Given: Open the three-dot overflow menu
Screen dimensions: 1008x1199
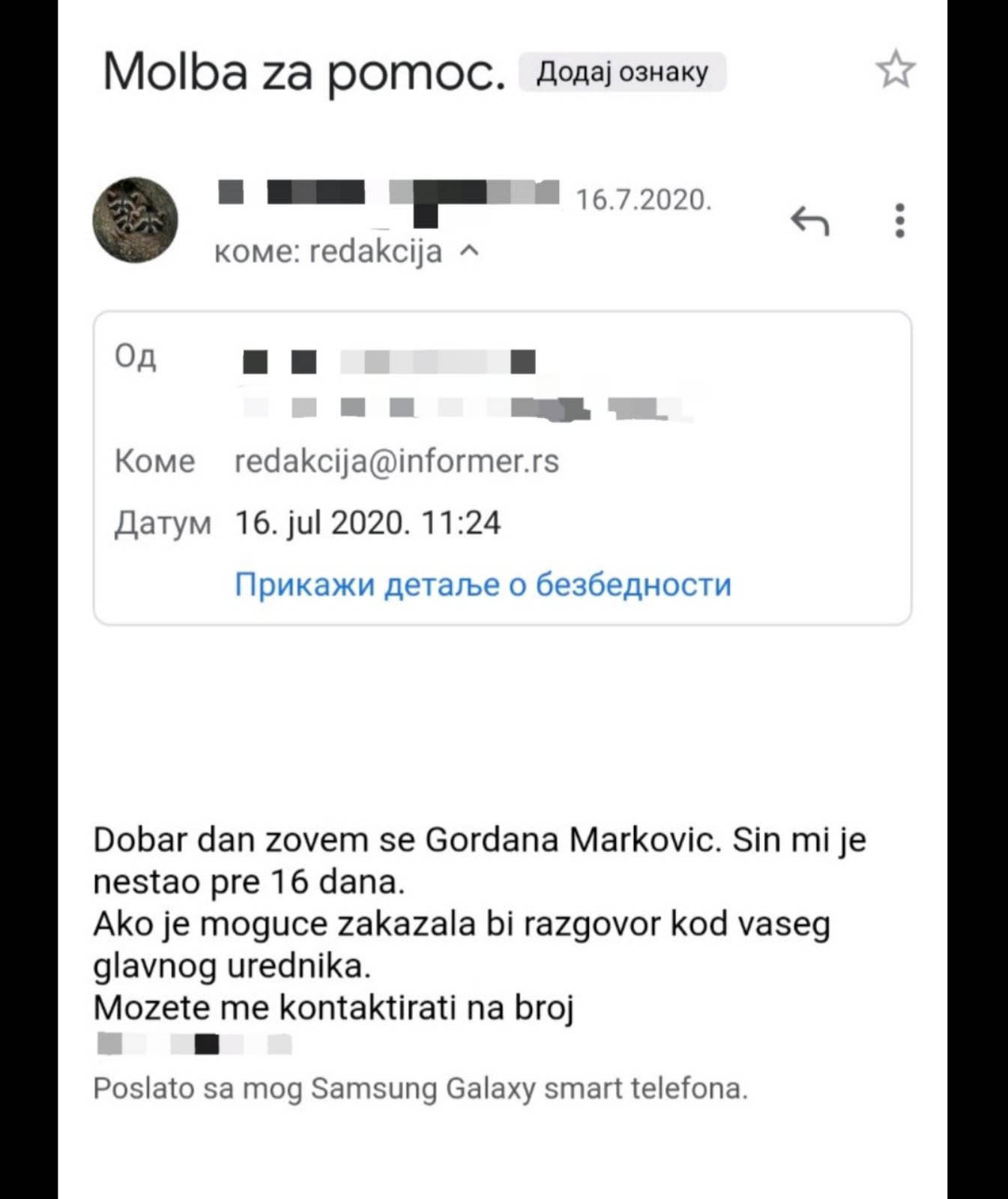Looking at the screenshot, I should pyautogui.click(x=899, y=221).
